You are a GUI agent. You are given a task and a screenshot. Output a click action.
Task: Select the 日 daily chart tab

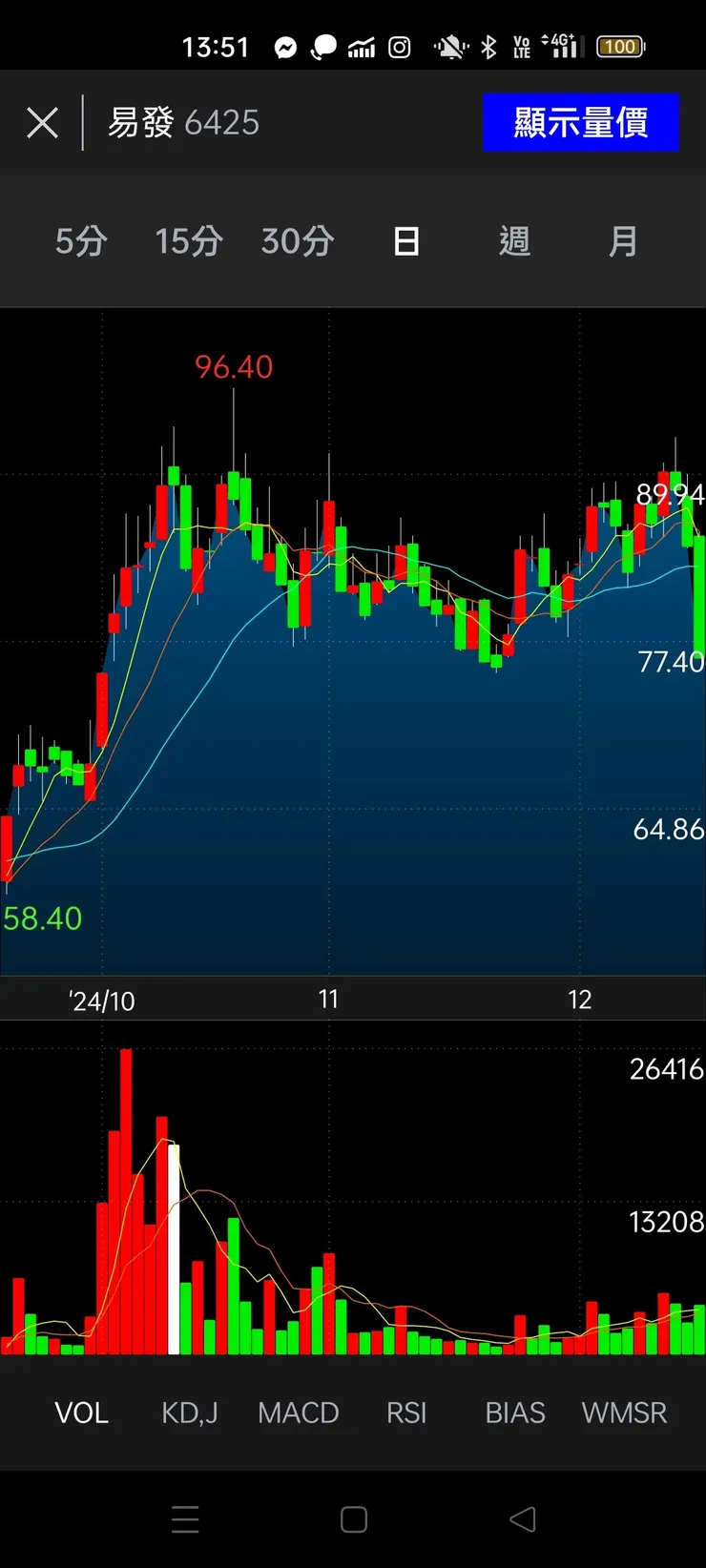[x=406, y=241]
